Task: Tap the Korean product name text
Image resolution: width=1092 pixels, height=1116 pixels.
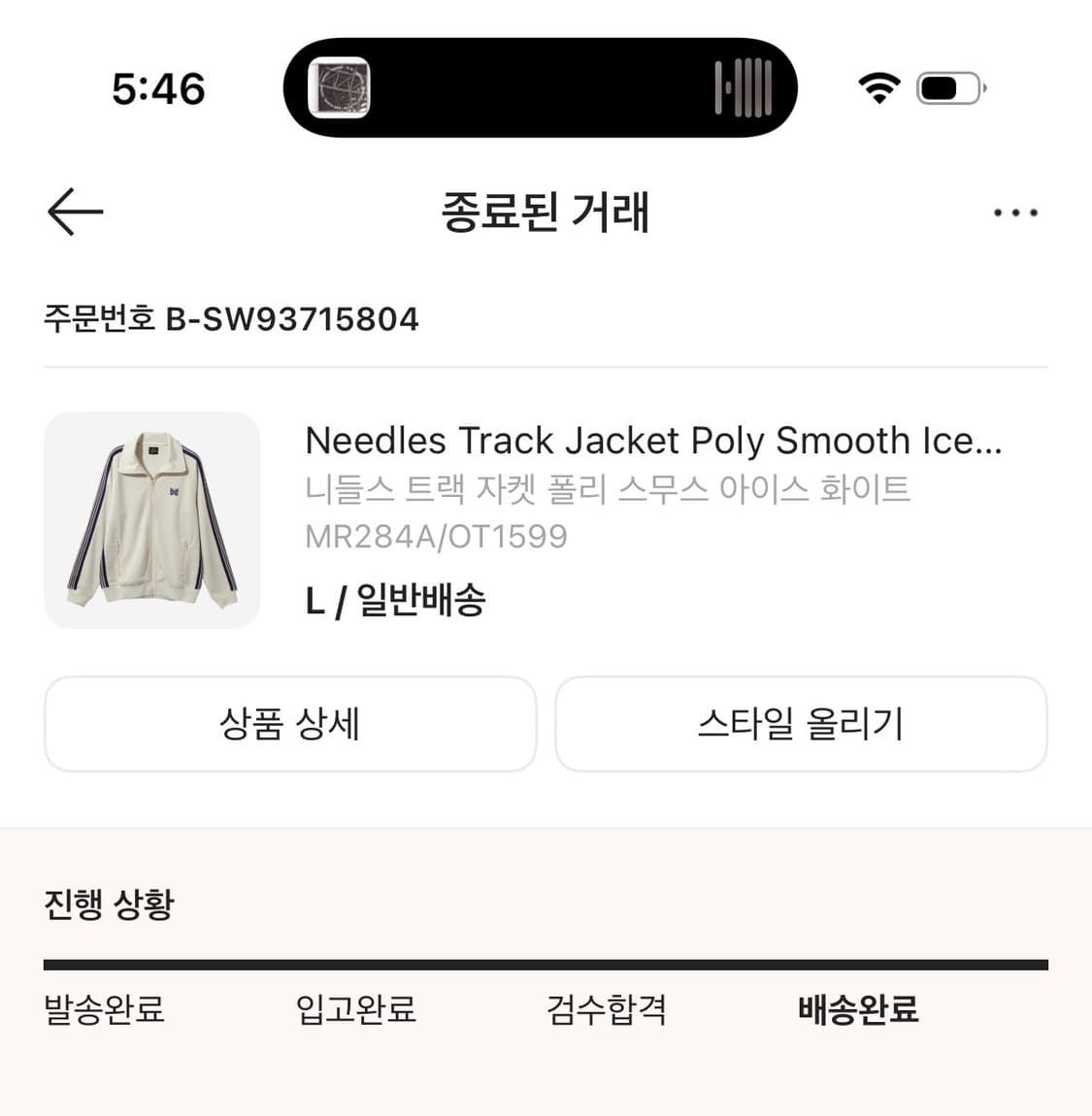Action: (608, 490)
